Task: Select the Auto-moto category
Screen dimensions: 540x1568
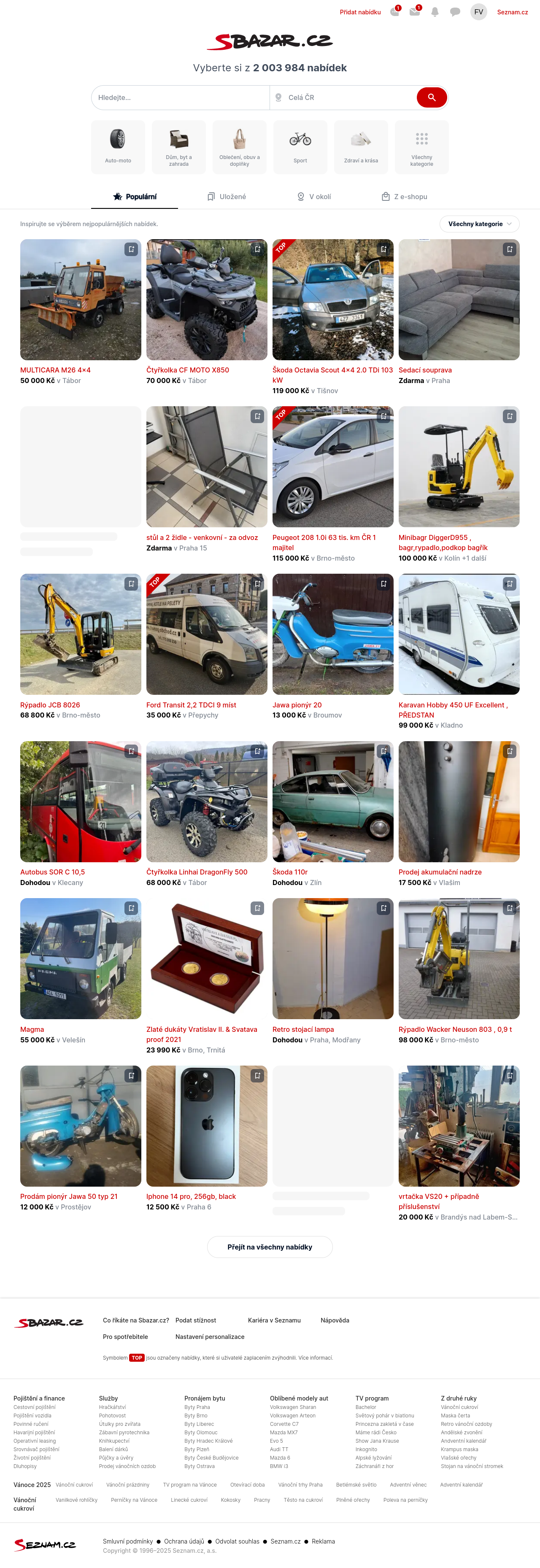Action: point(118,147)
